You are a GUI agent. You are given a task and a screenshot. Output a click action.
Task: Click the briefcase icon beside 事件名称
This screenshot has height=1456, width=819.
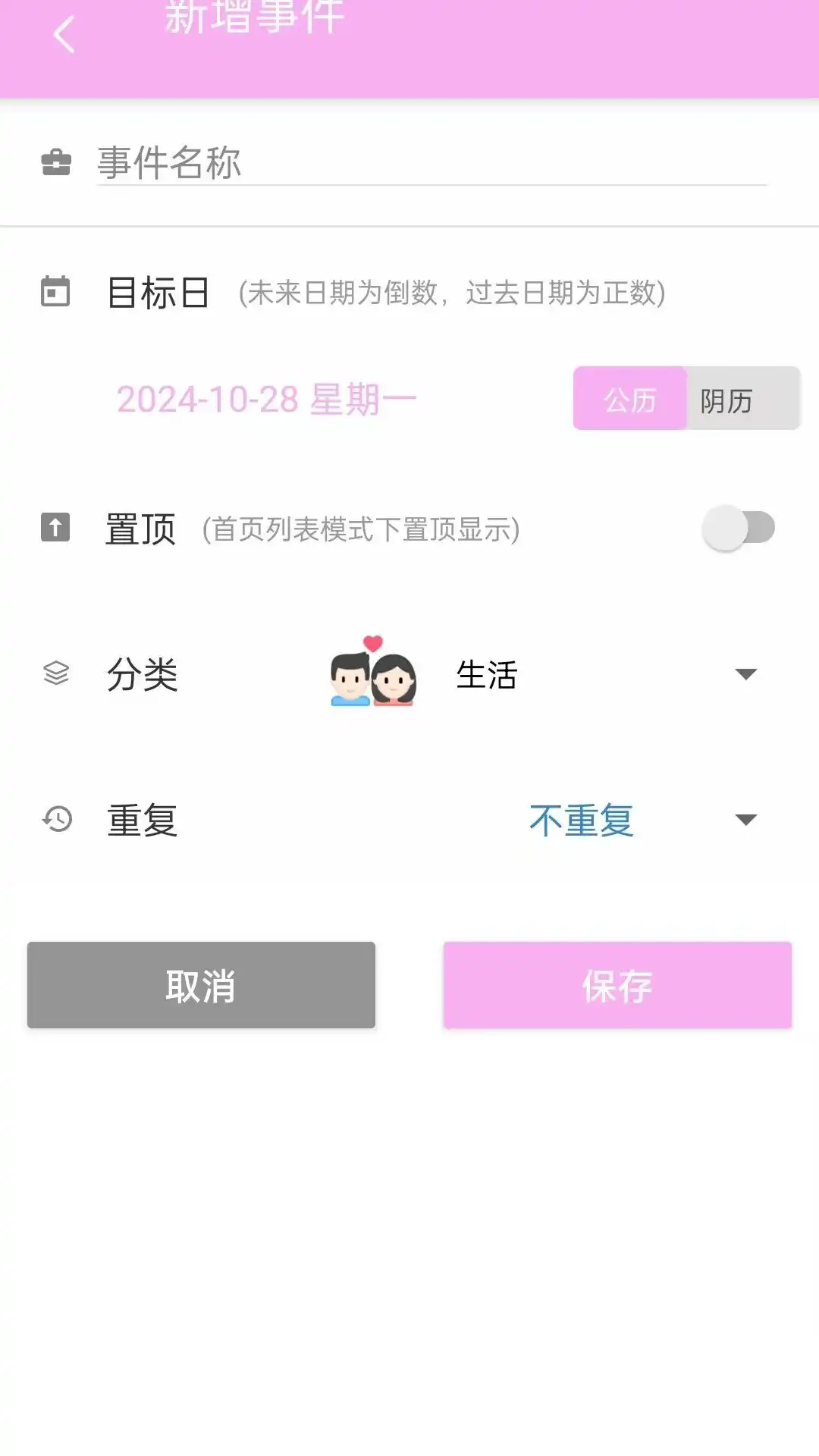coord(57,160)
